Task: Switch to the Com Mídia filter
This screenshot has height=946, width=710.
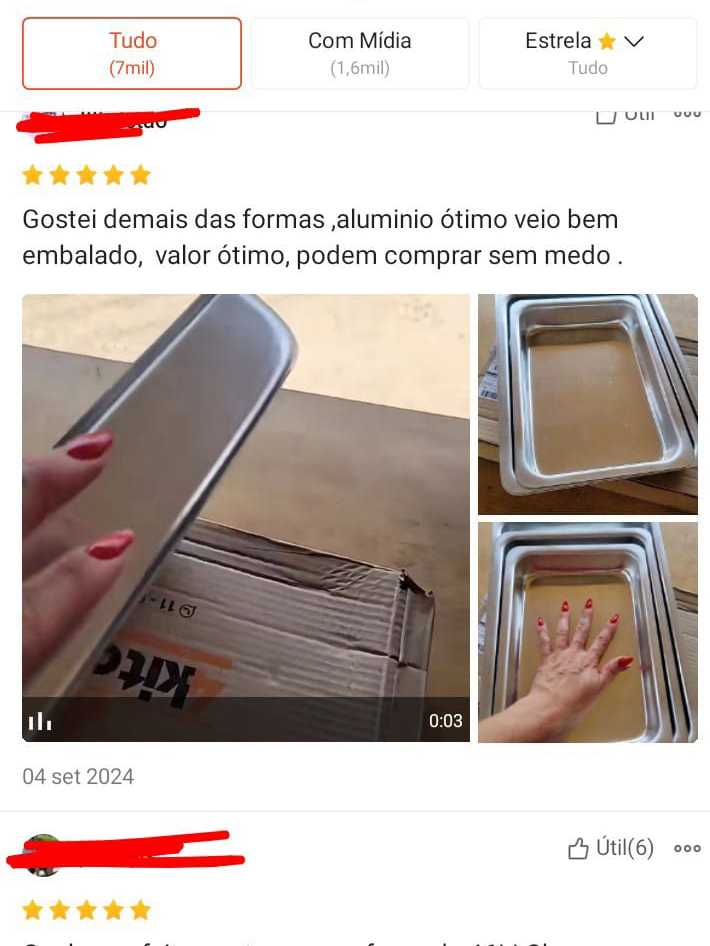Action: click(360, 53)
